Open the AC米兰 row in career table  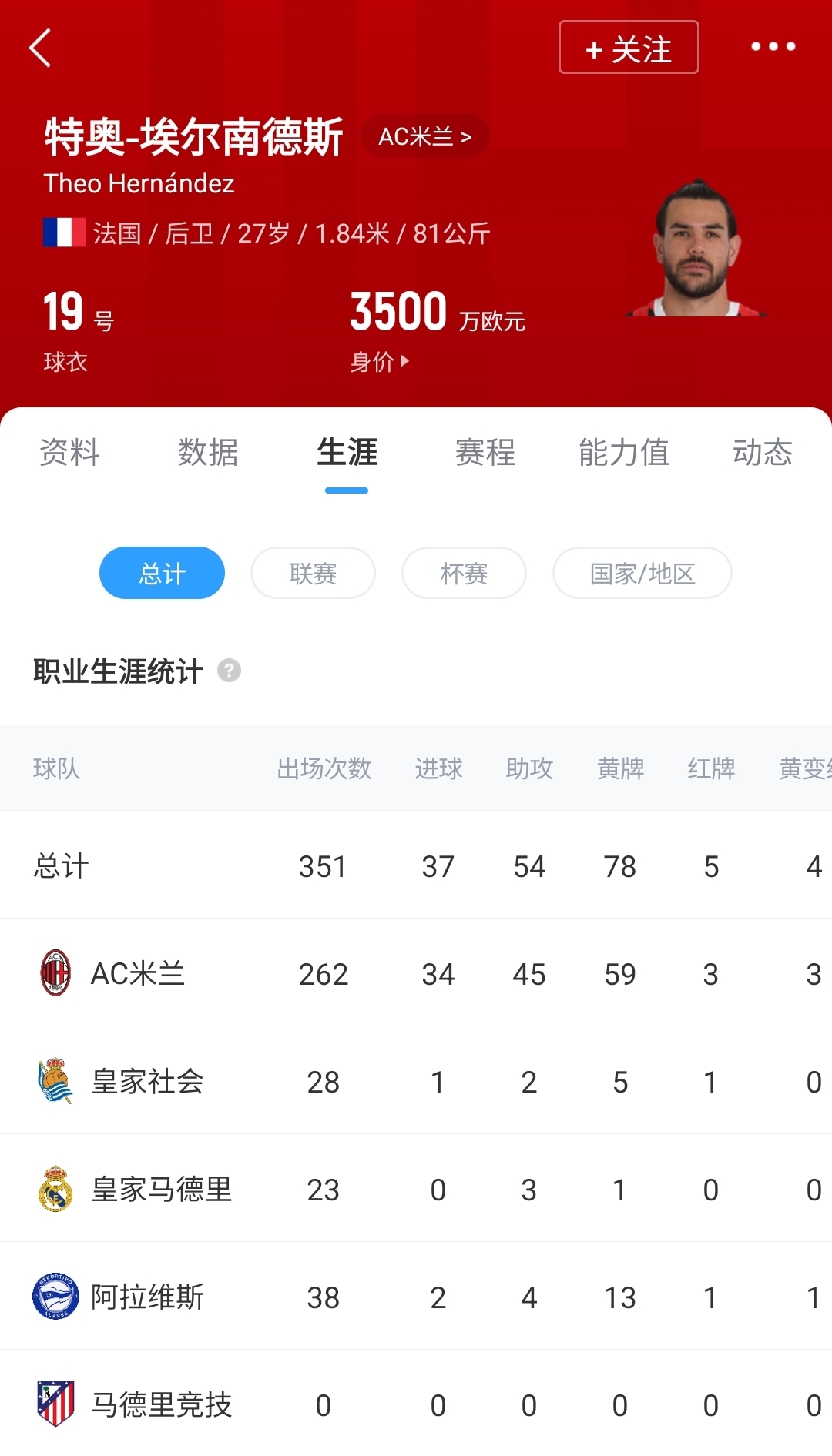[x=138, y=973]
